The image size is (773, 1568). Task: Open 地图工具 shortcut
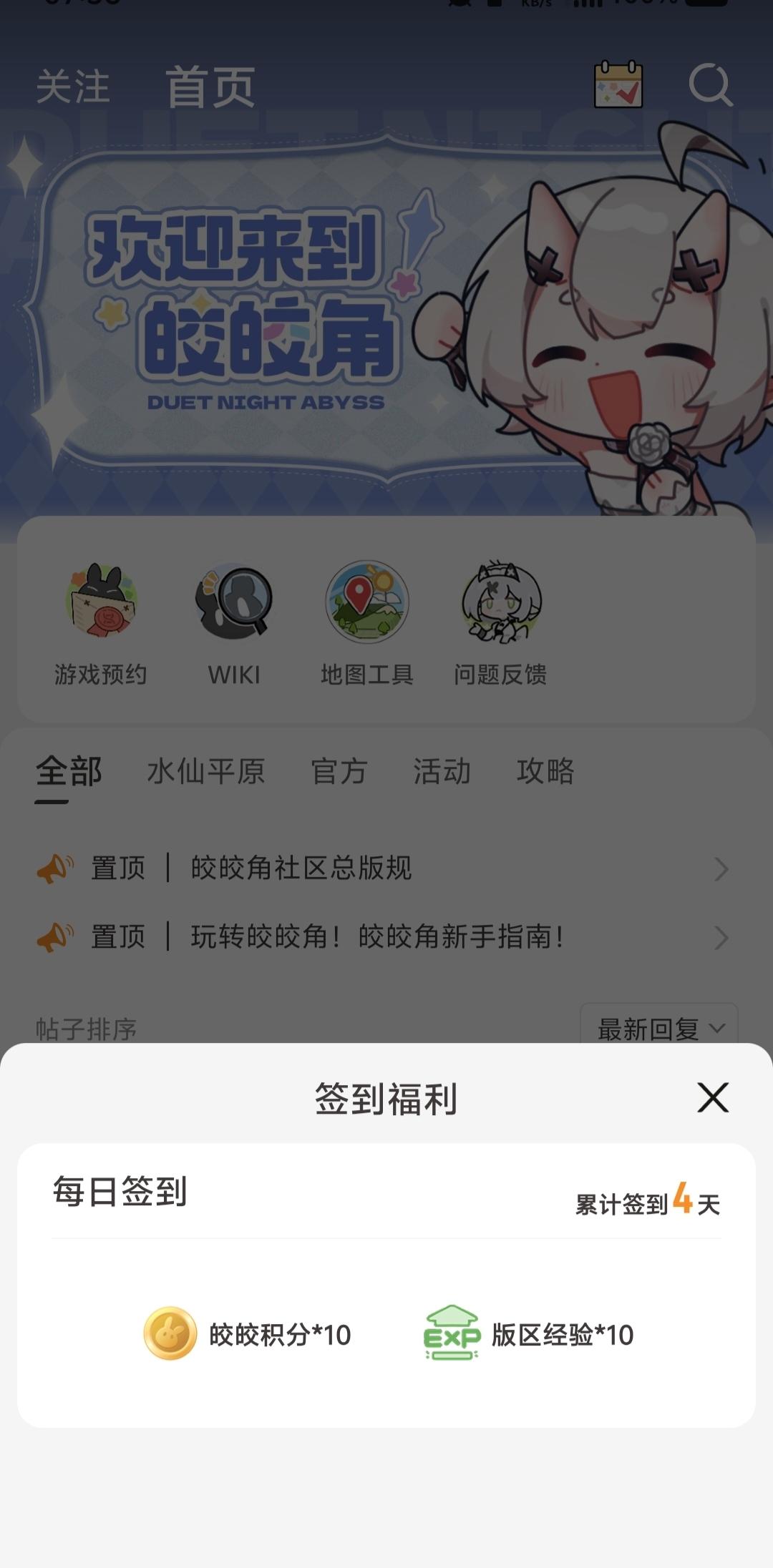pyautogui.click(x=367, y=624)
